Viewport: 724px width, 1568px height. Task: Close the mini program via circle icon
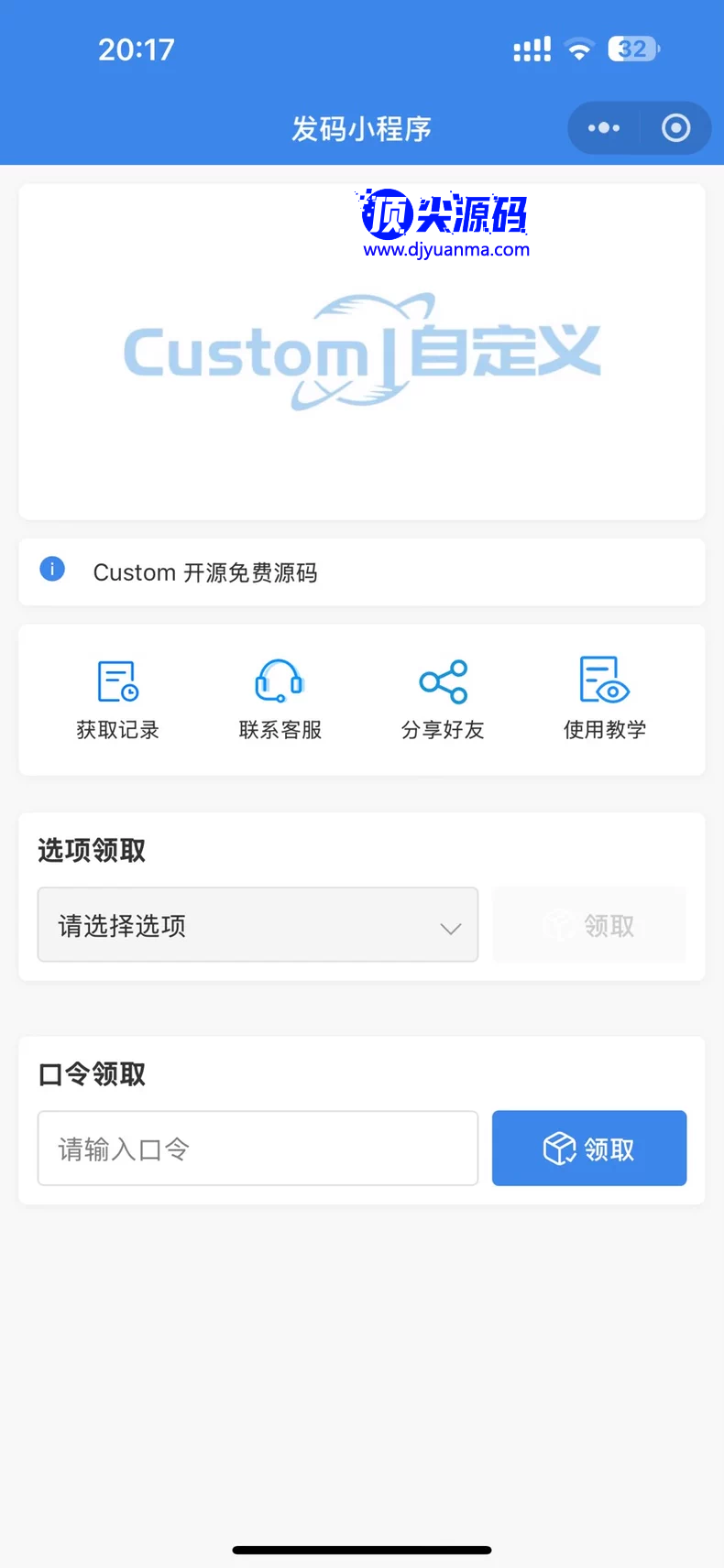[x=676, y=128]
